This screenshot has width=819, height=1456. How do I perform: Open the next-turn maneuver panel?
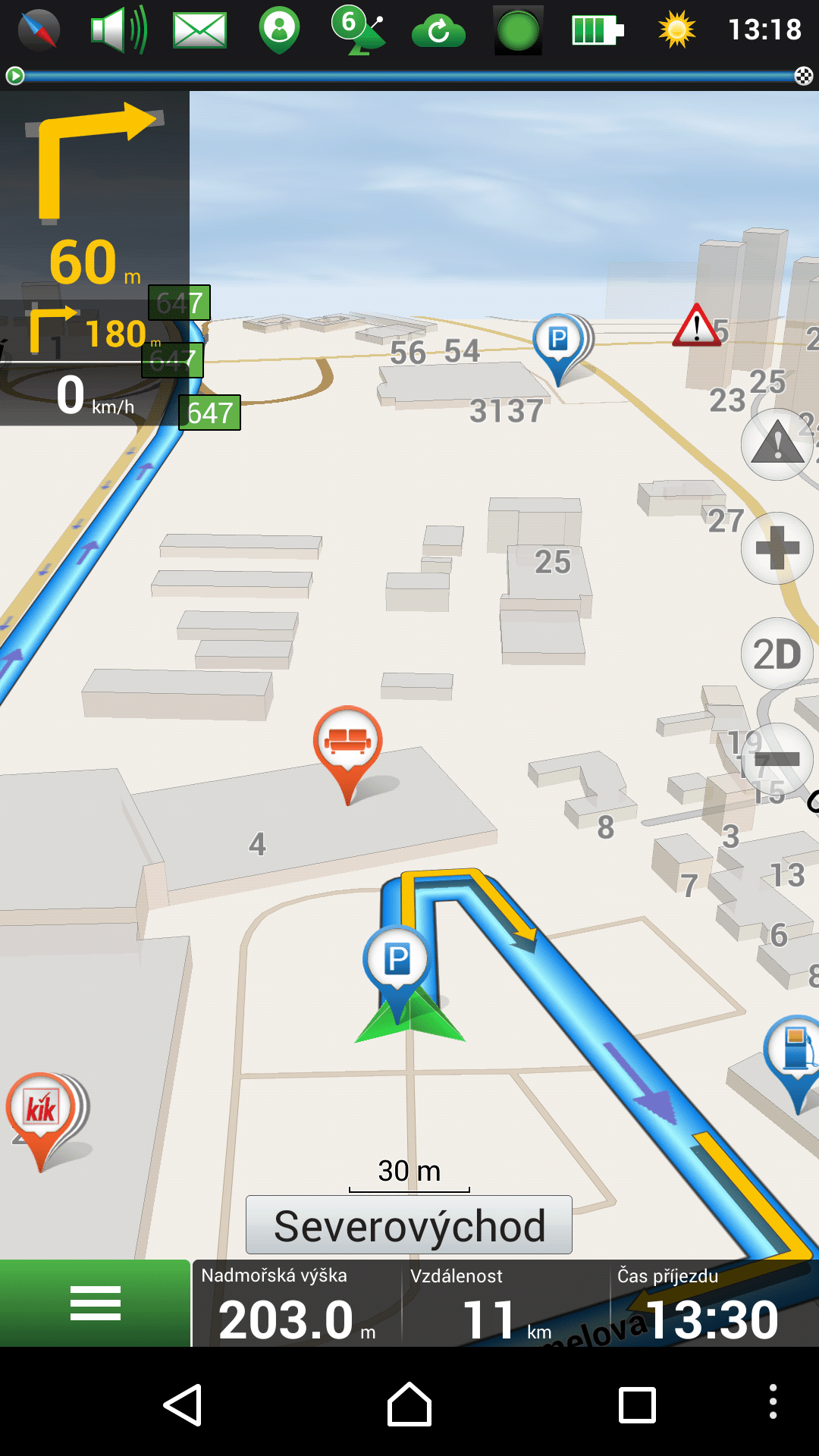click(x=94, y=196)
